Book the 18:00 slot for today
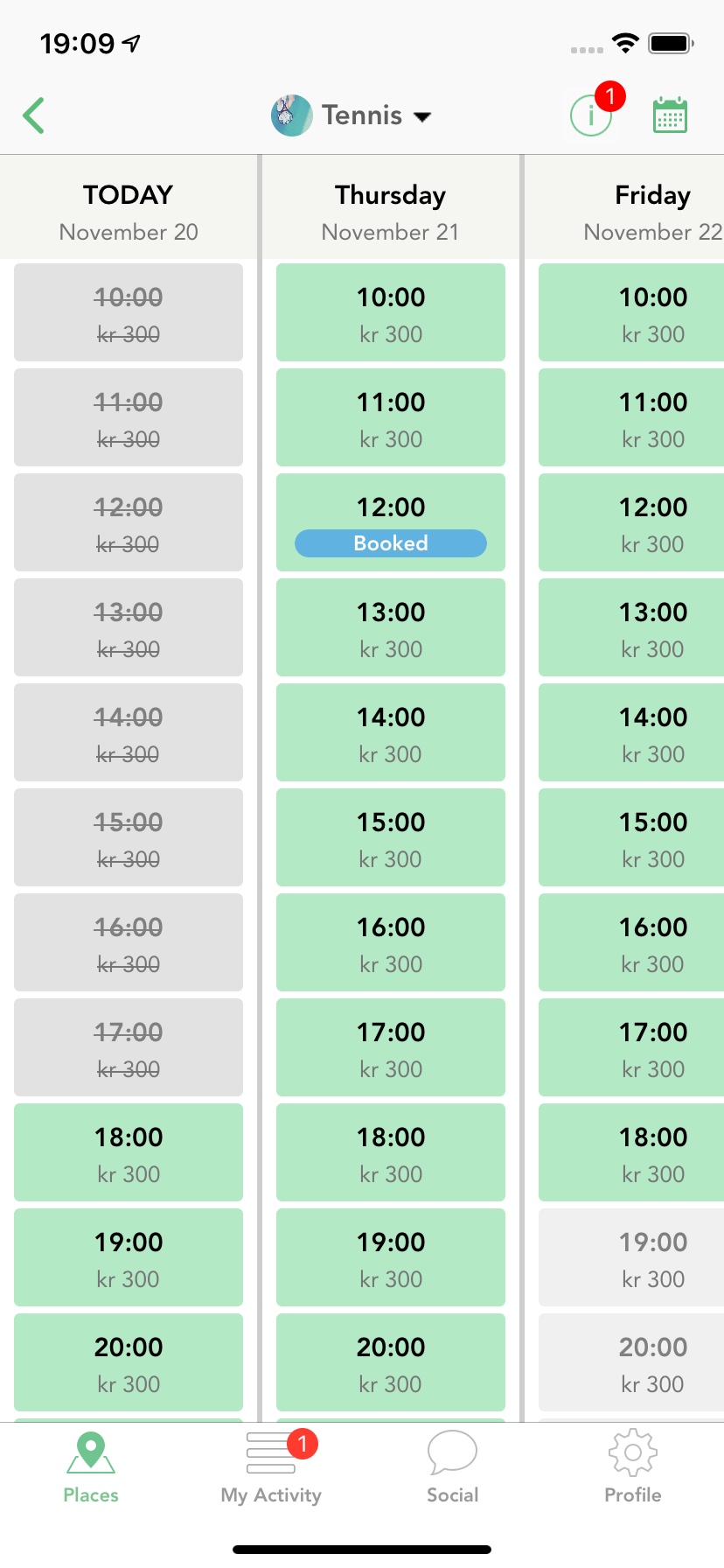Image resolution: width=724 pixels, height=1568 pixels. click(129, 1152)
